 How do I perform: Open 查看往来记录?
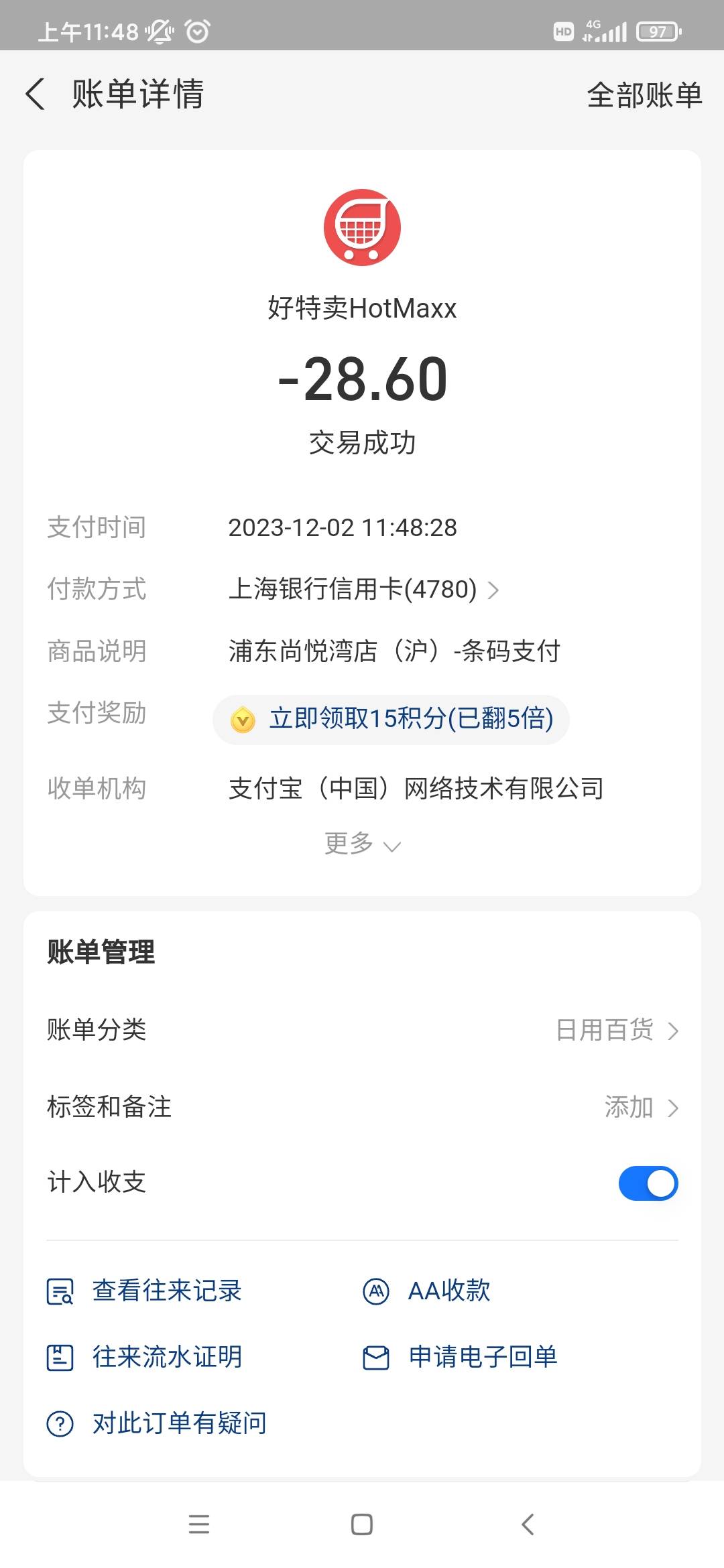[144, 1291]
